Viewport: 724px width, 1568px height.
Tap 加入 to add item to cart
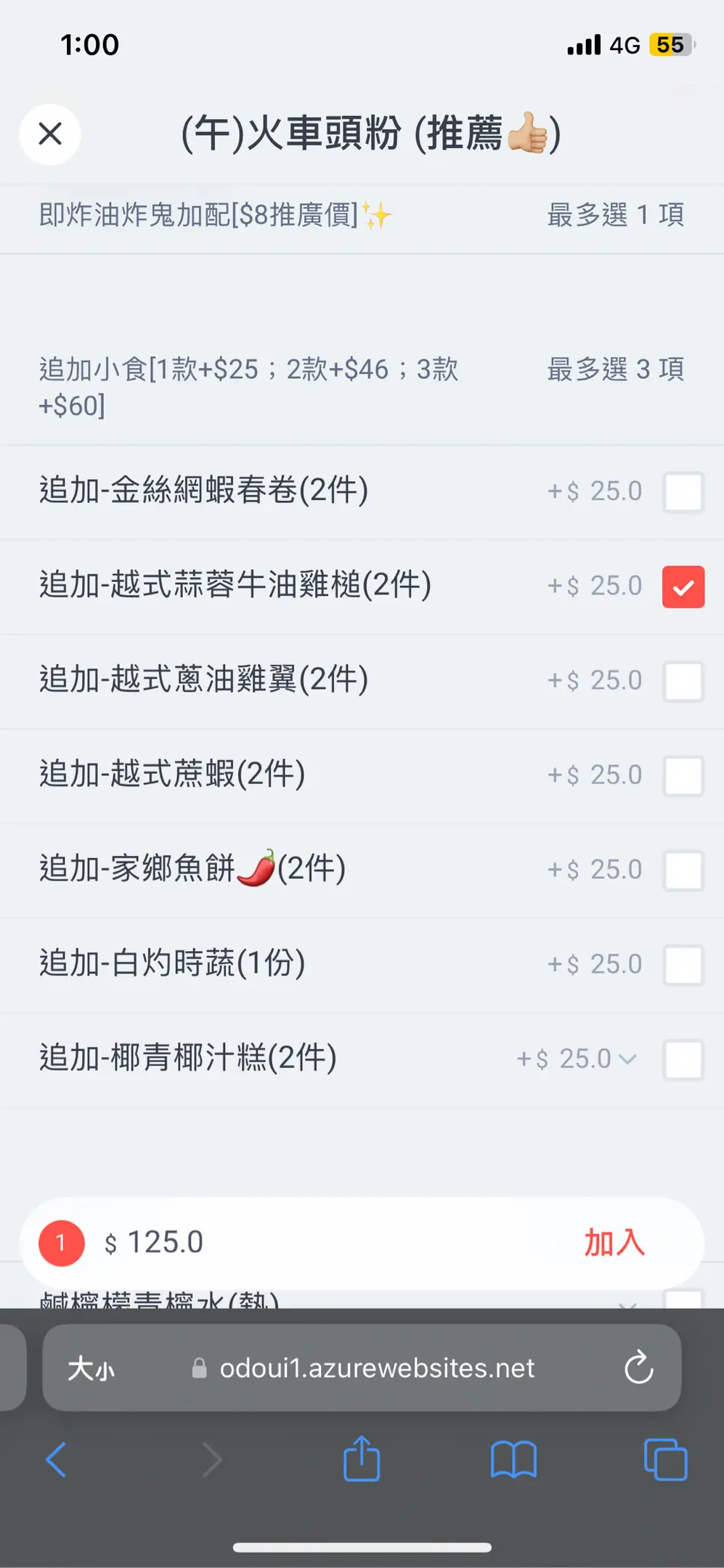(614, 1243)
